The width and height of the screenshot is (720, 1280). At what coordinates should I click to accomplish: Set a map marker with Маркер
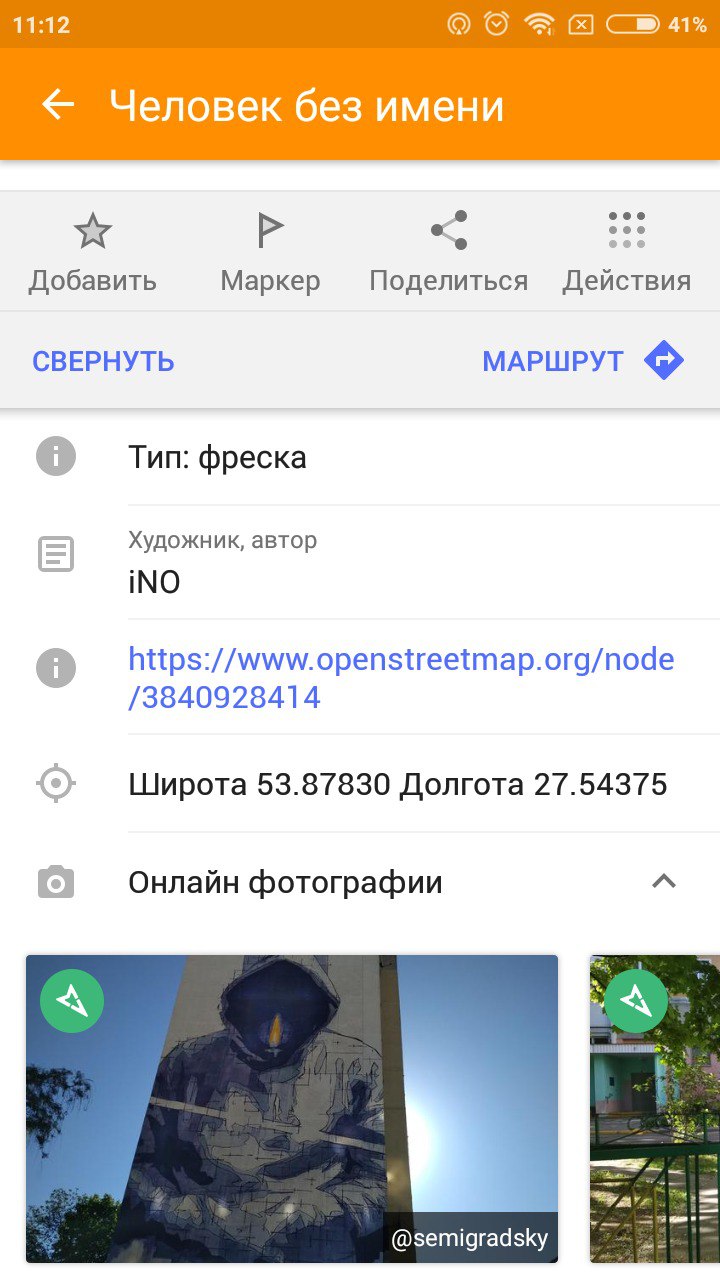270,253
